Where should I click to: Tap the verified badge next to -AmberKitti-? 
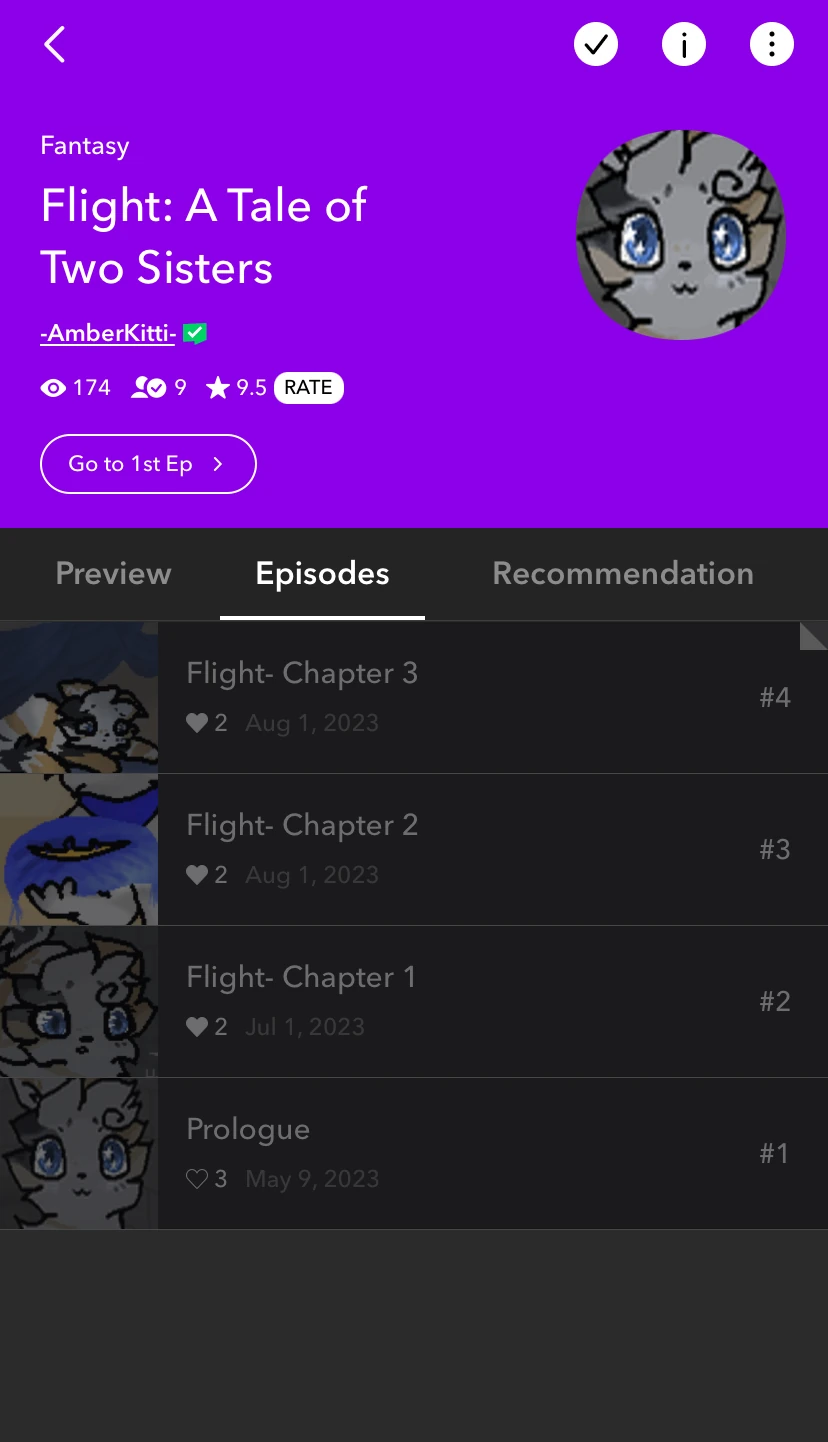click(x=195, y=332)
